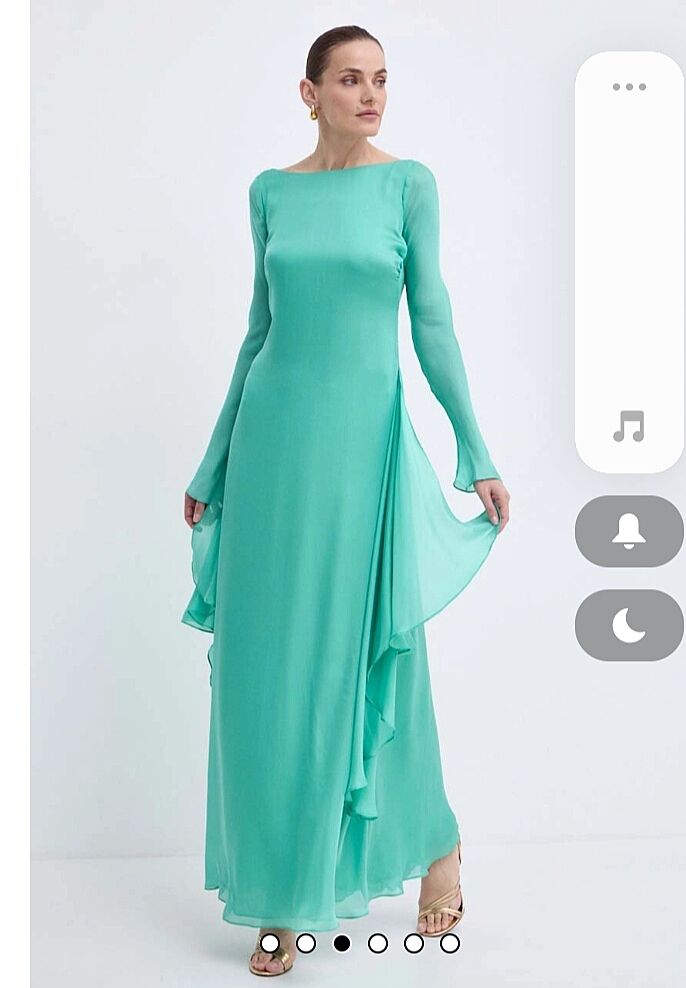Open more volume settings via three dots
The image size is (686, 988).
point(629,87)
